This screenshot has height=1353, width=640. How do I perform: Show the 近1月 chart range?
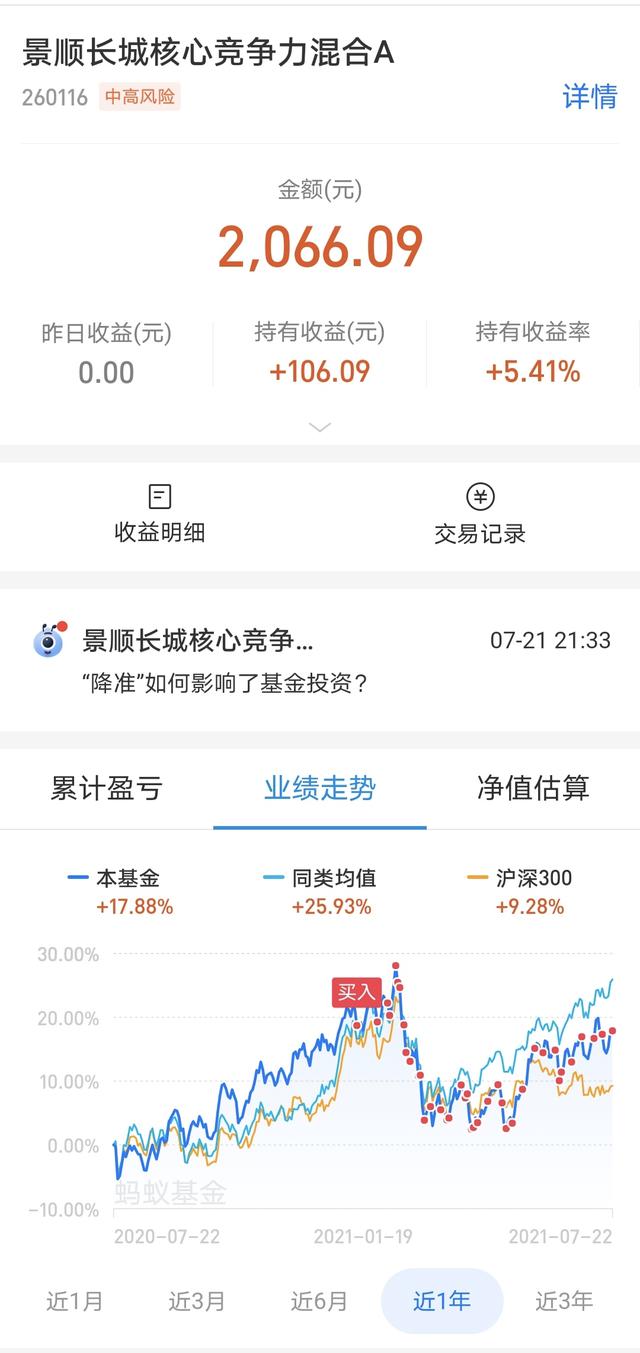coord(75,1301)
